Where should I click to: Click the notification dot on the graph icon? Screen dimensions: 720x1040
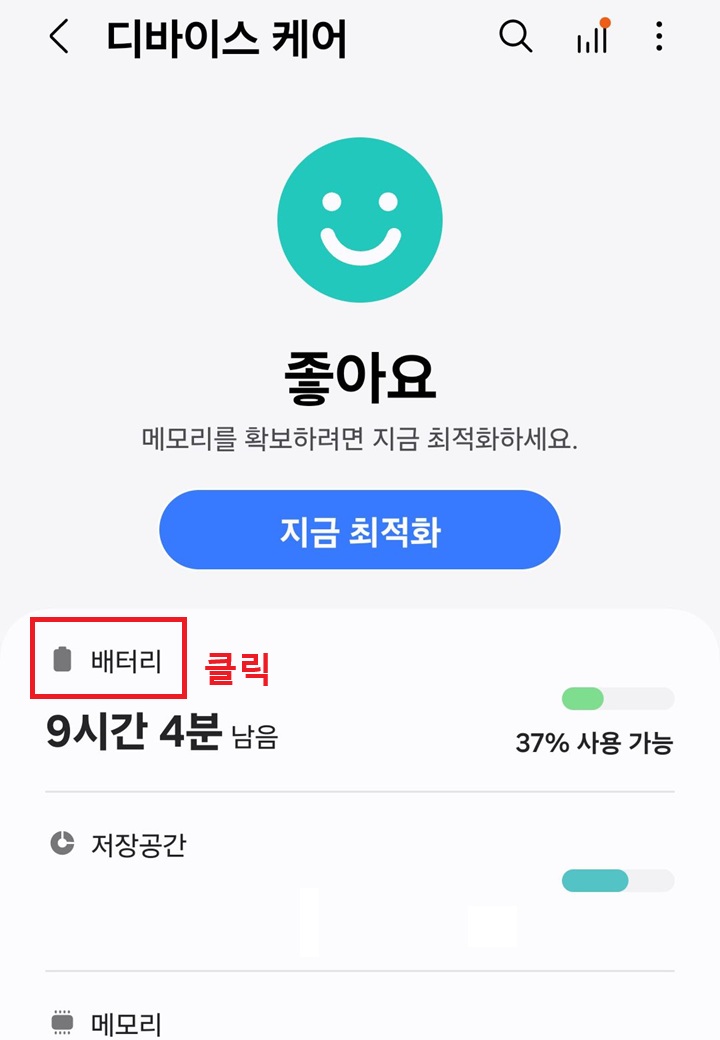tap(606, 21)
